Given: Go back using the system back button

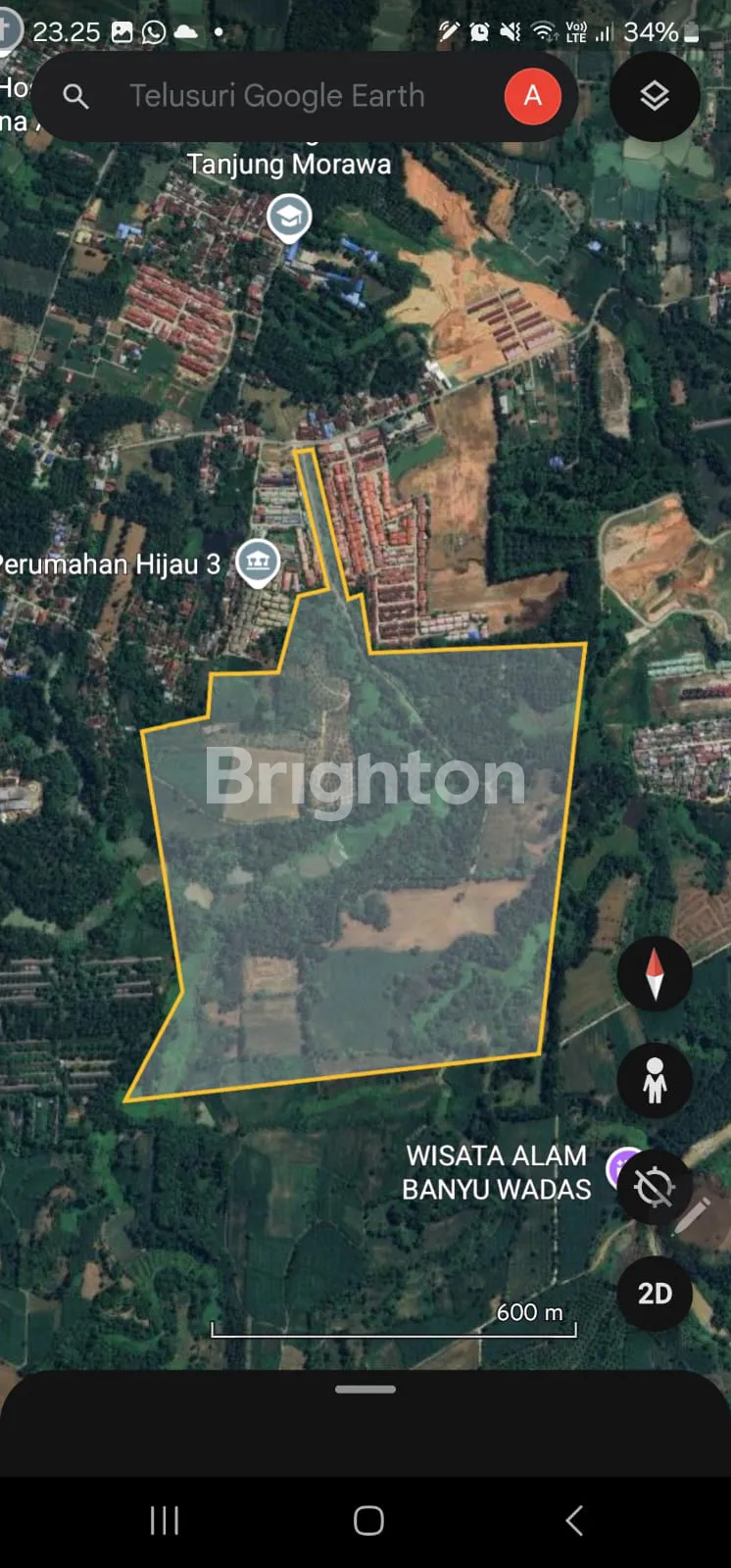Looking at the screenshot, I should [x=574, y=1521].
